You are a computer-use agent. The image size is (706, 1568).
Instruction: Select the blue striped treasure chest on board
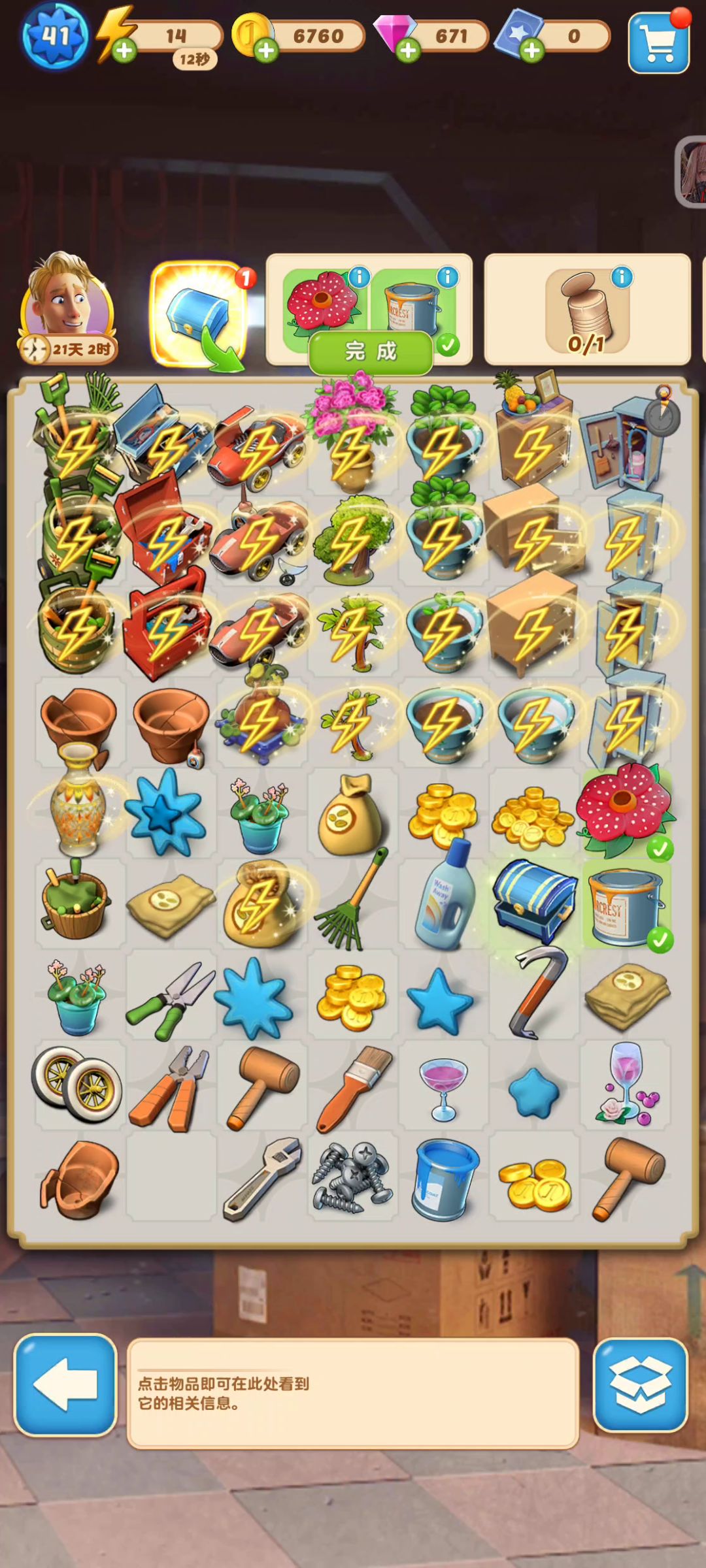pyautogui.click(x=535, y=902)
